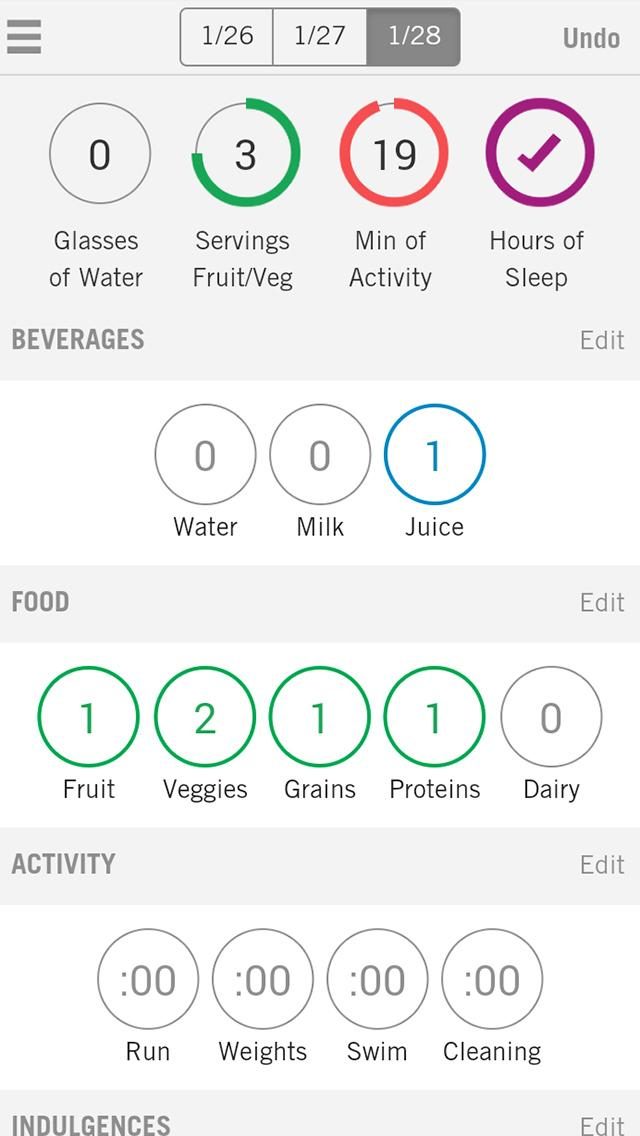Edit the Beverages section
640x1136 pixels.
[602, 340]
